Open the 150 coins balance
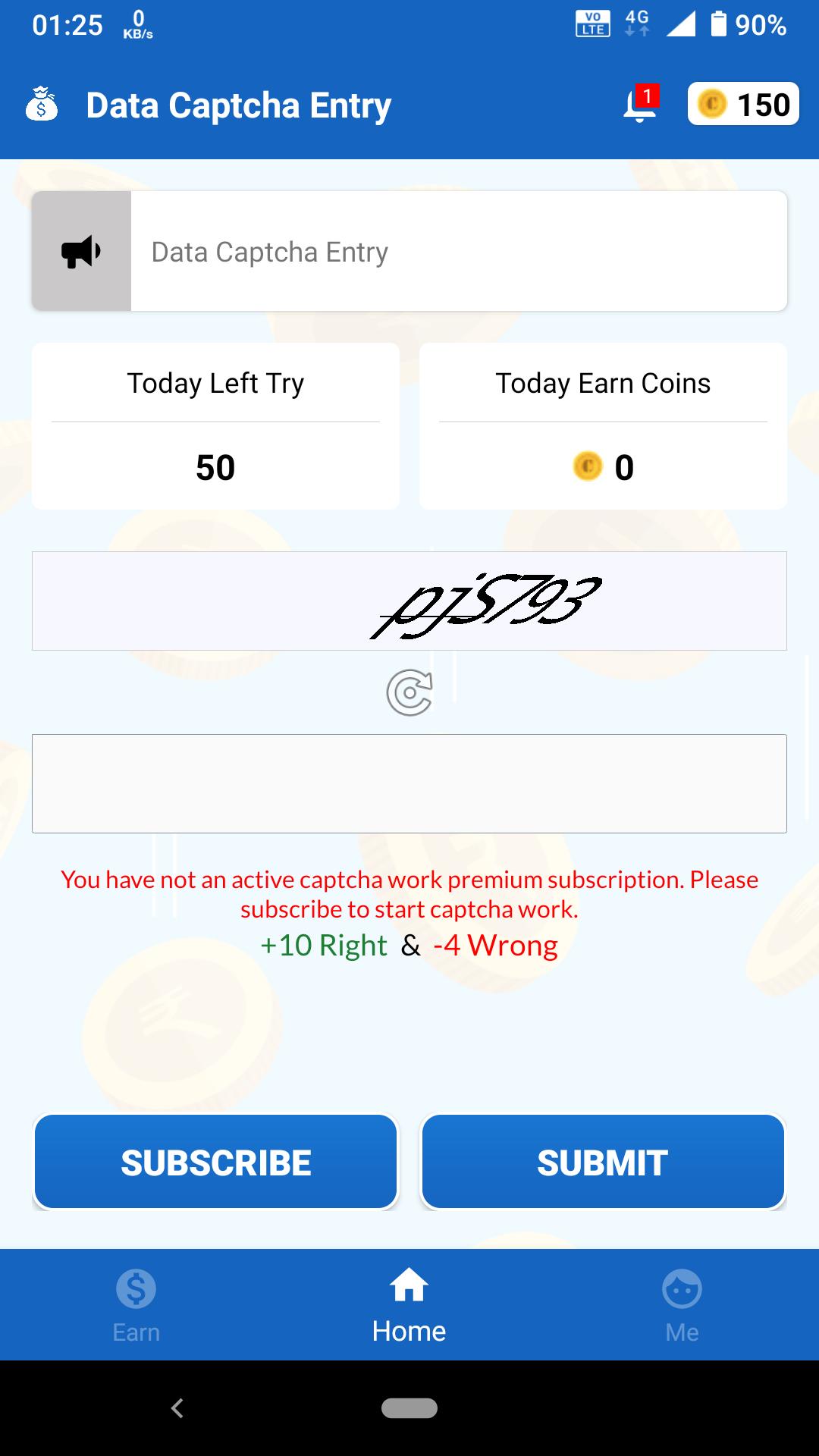 (x=743, y=104)
